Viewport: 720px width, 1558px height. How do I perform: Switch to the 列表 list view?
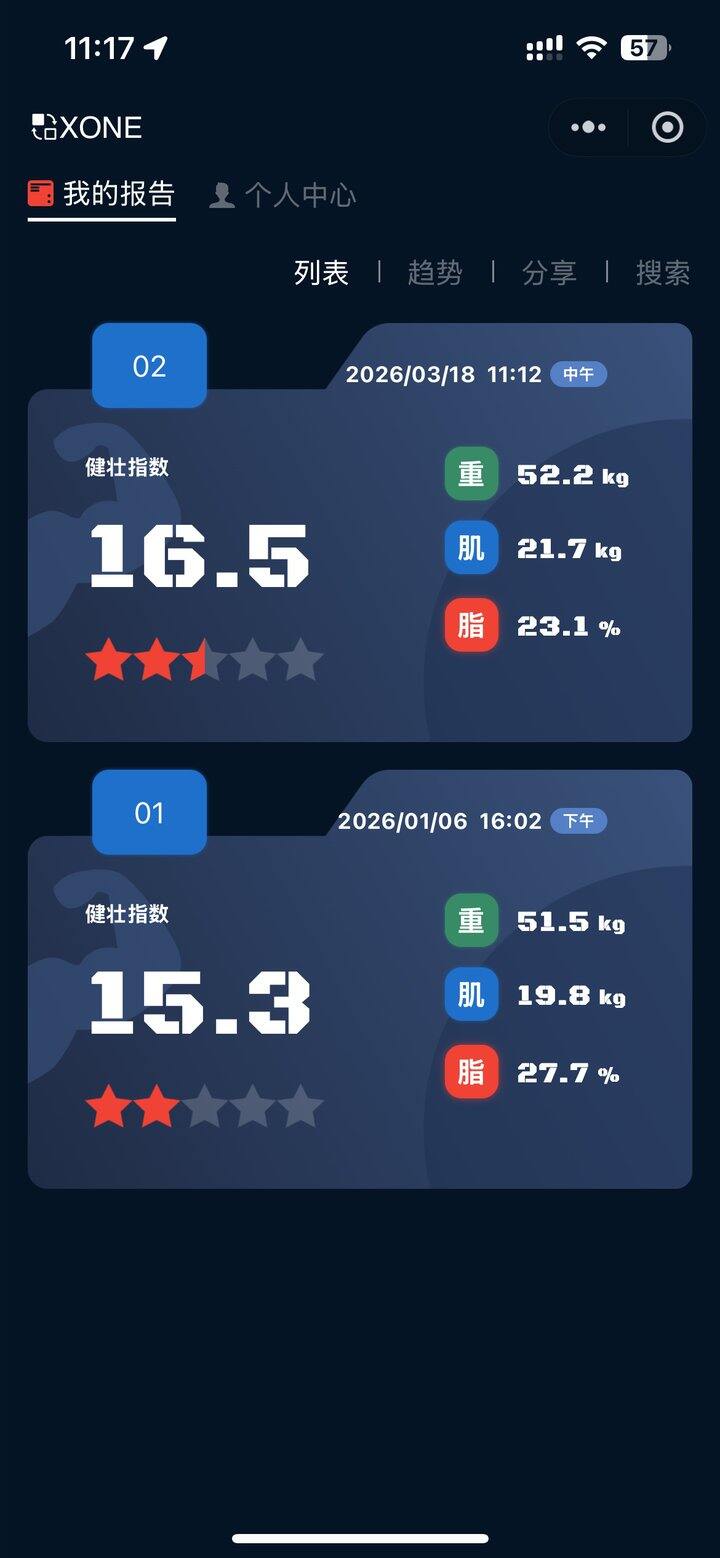coord(323,272)
